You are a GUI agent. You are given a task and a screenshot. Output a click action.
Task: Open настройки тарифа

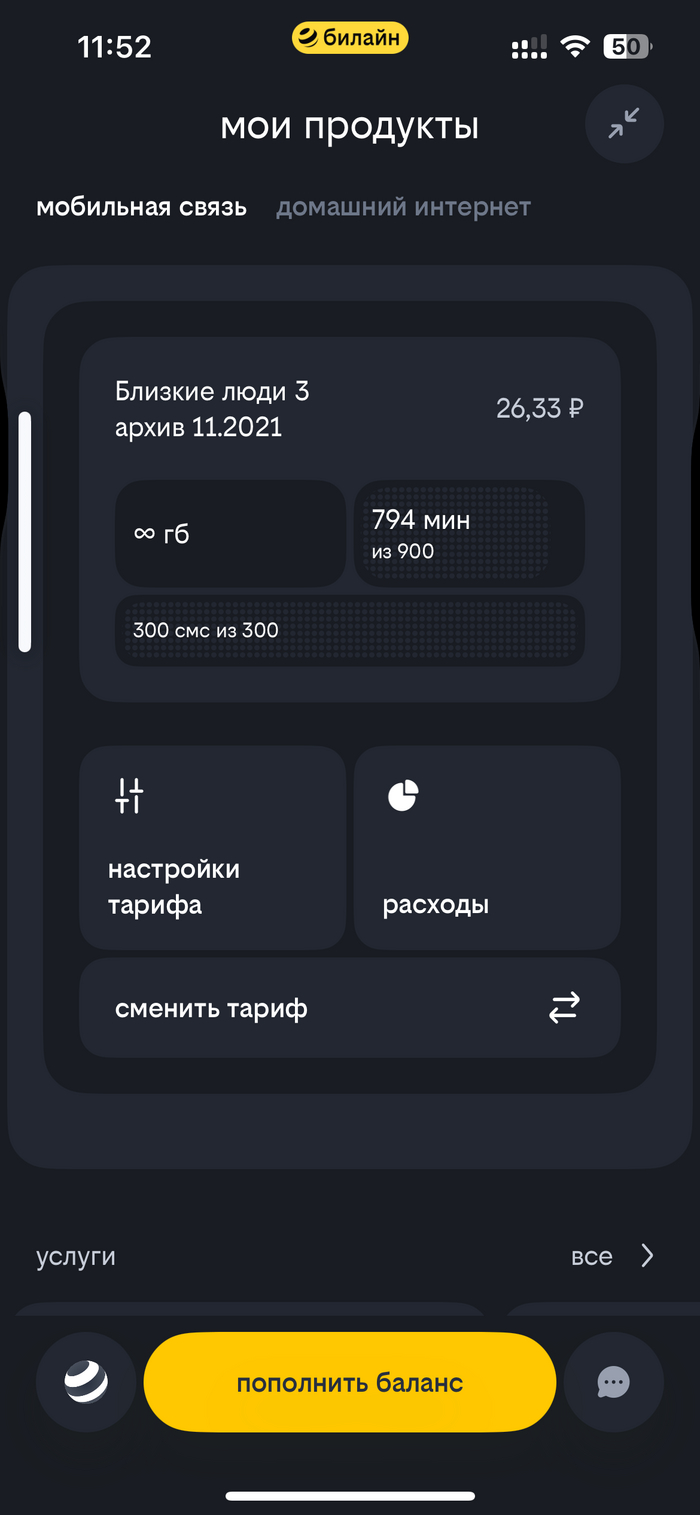coord(212,847)
